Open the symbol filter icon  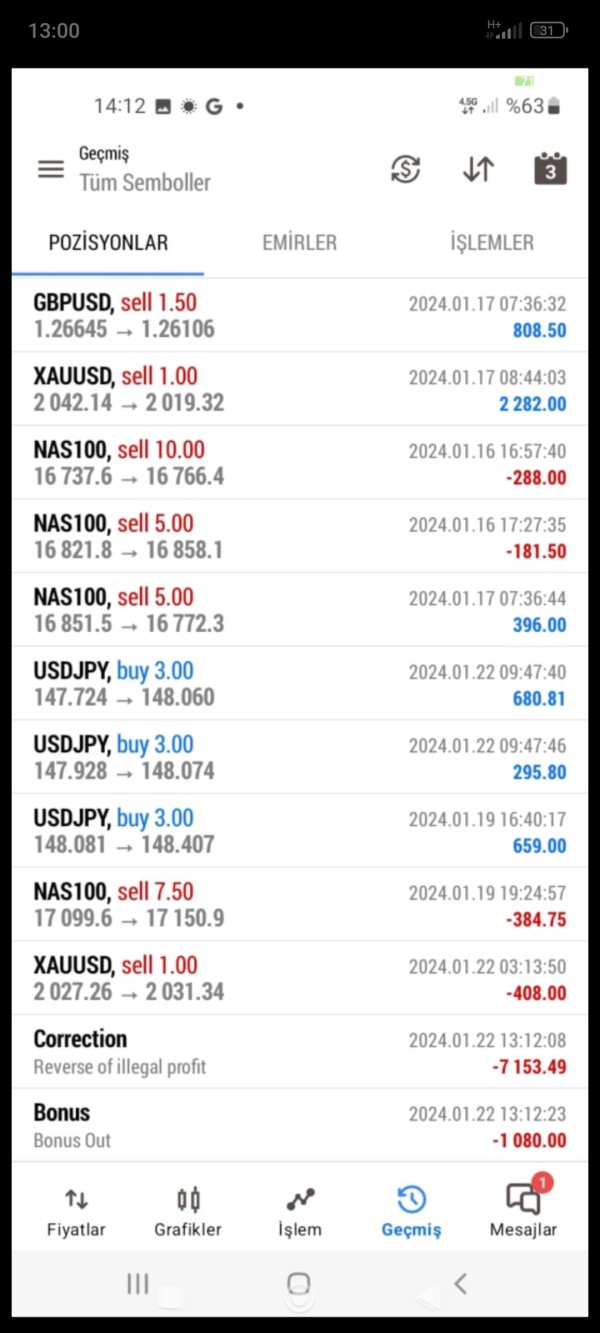point(405,169)
